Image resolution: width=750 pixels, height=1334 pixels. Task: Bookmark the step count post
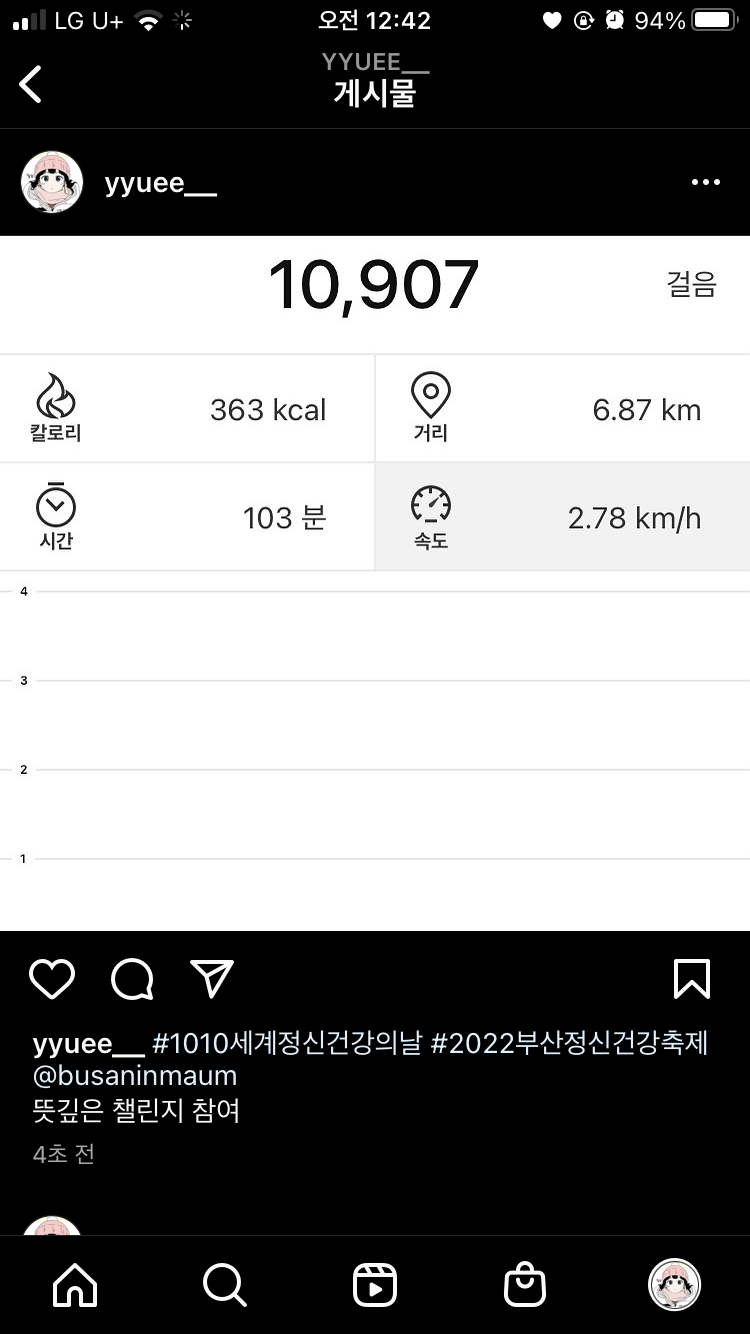692,980
